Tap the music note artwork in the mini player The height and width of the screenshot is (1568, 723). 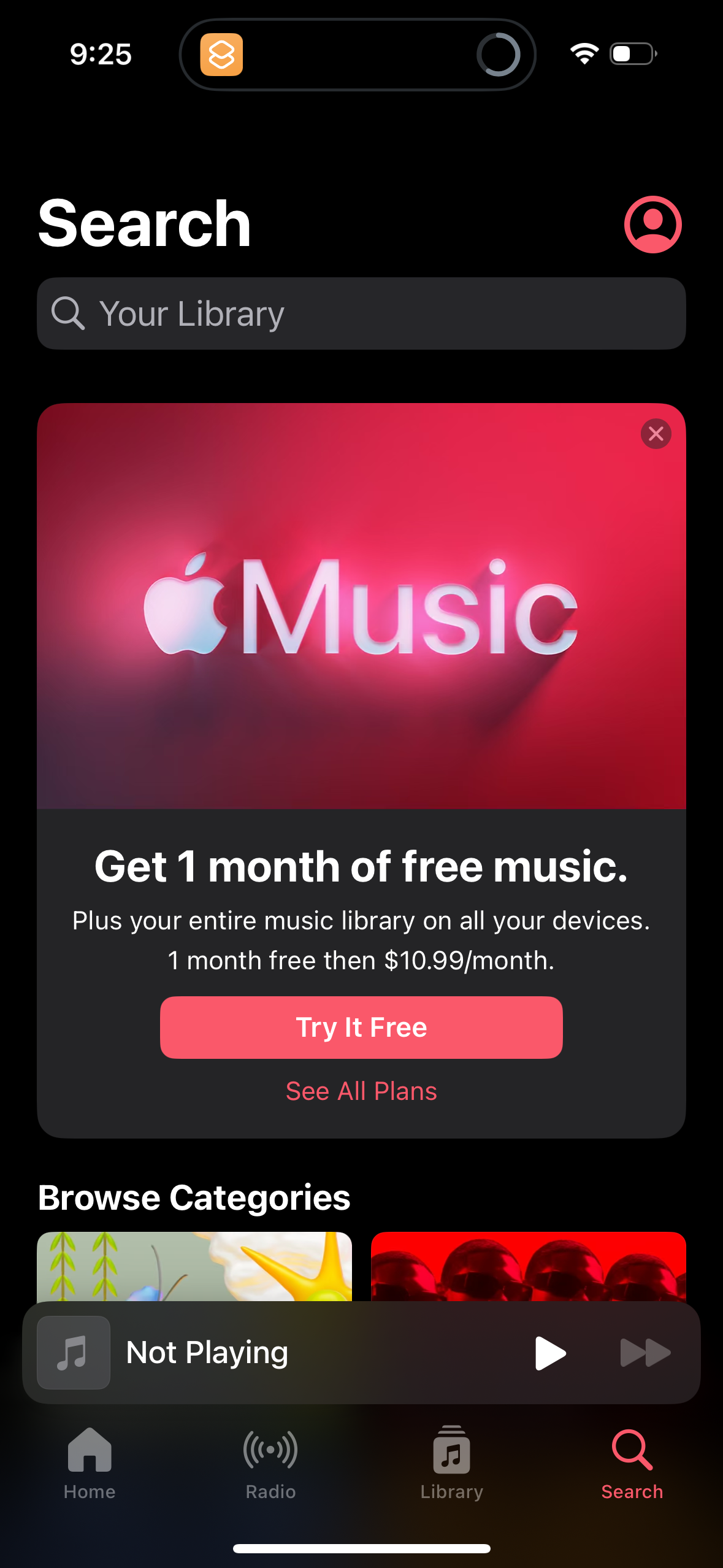coord(73,1353)
